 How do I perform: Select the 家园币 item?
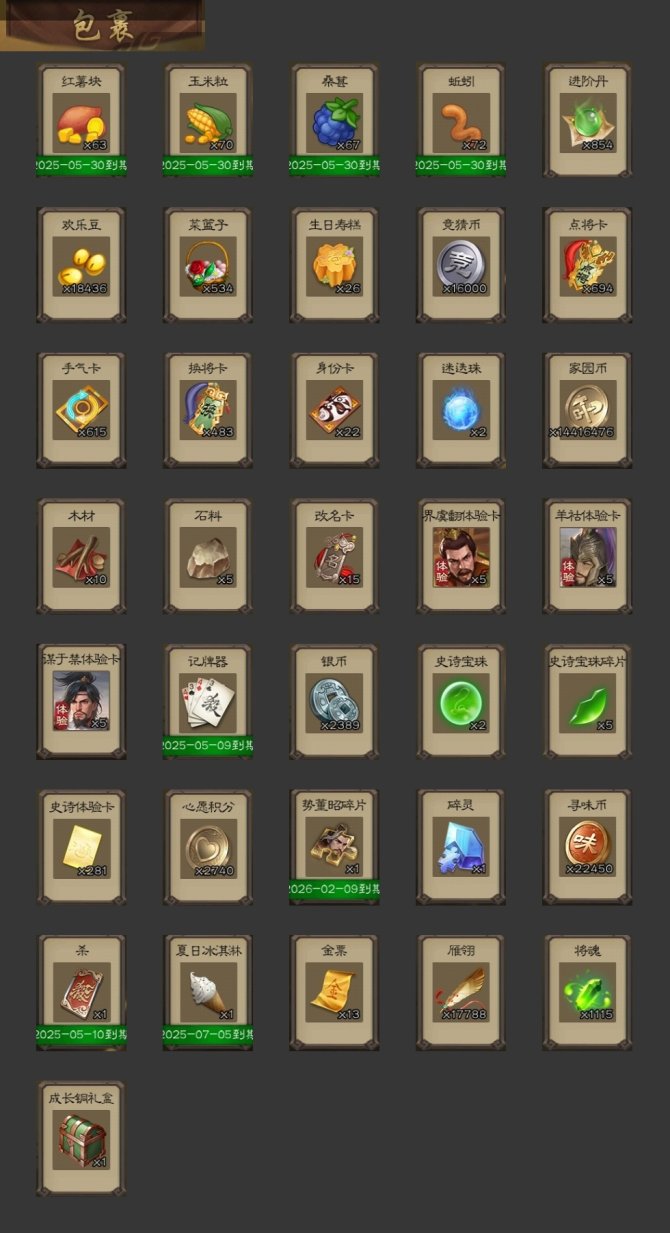(x=588, y=410)
